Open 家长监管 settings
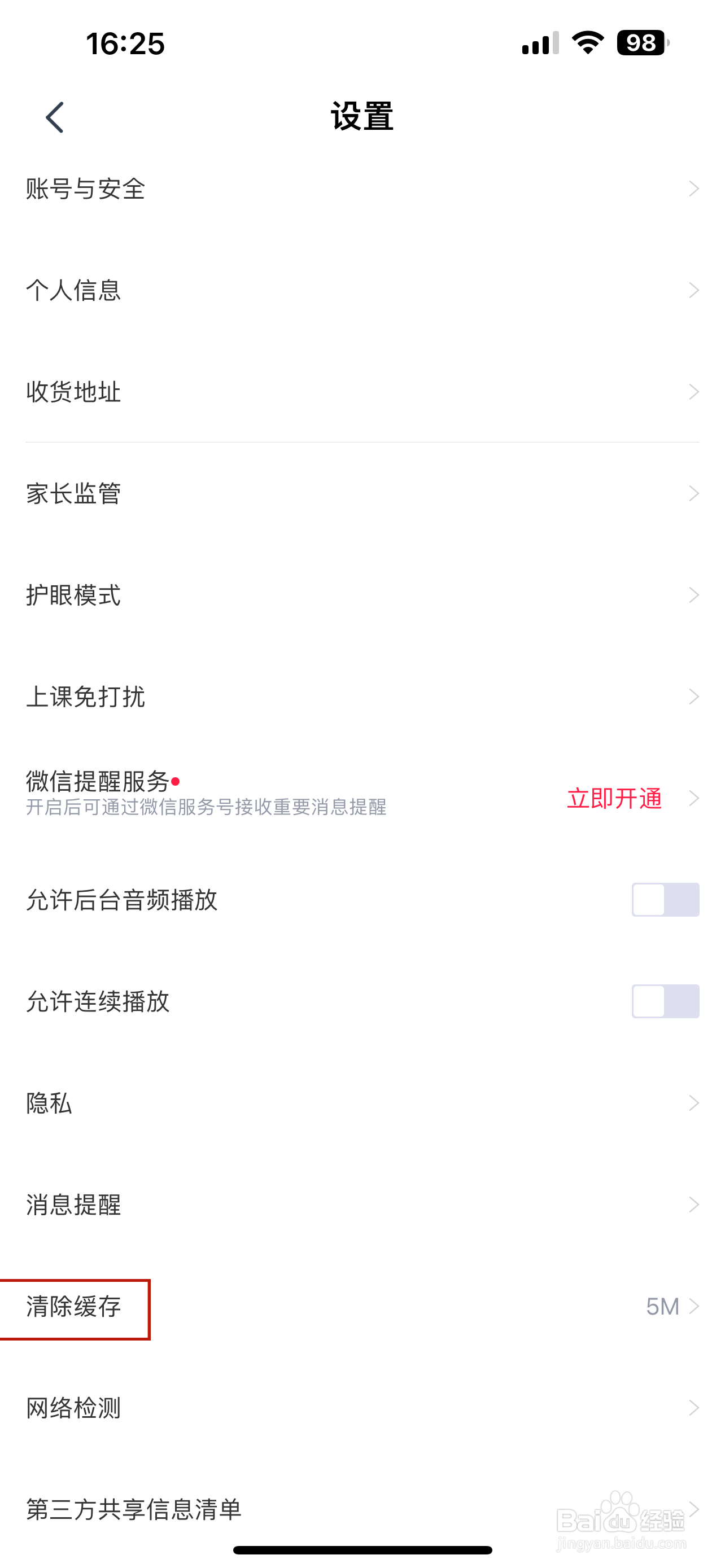Screen dimensions: 725x1568 coord(73,494)
